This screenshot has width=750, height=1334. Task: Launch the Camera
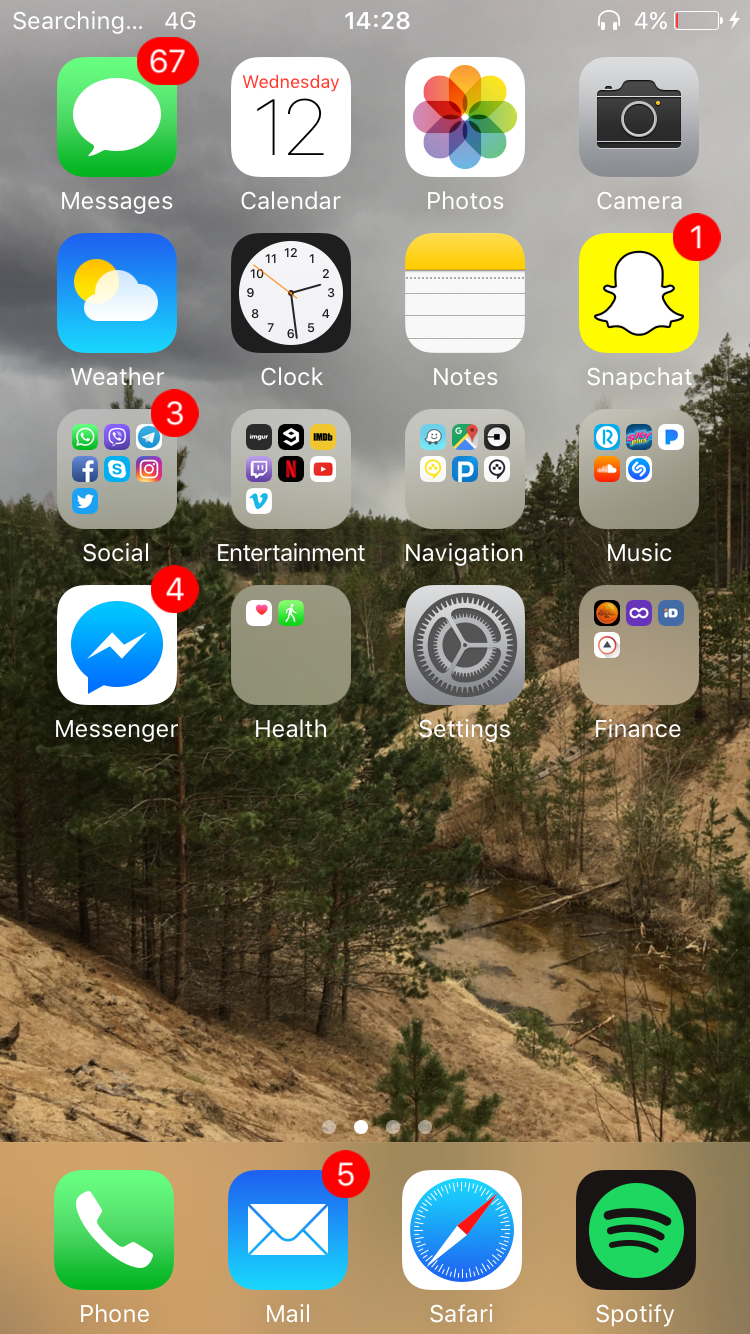(x=639, y=117)
